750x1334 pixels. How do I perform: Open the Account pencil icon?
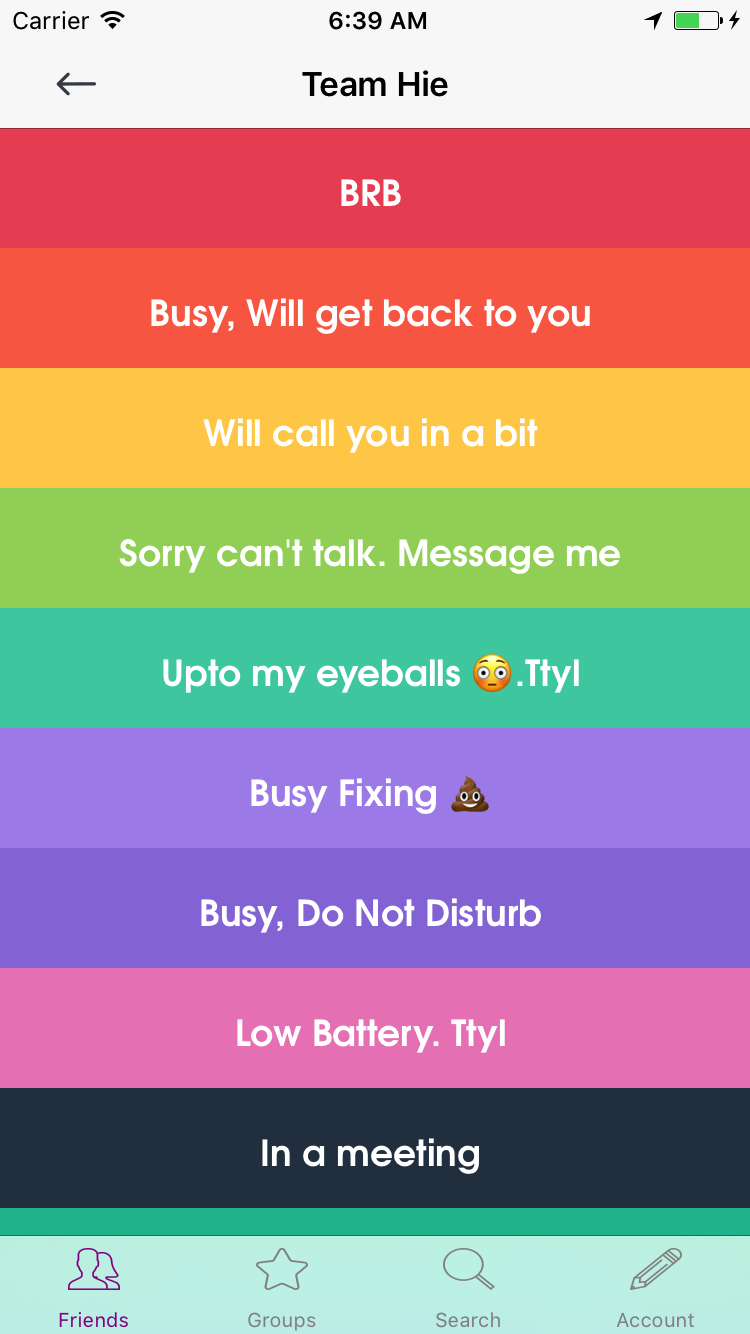point(655,1268)
